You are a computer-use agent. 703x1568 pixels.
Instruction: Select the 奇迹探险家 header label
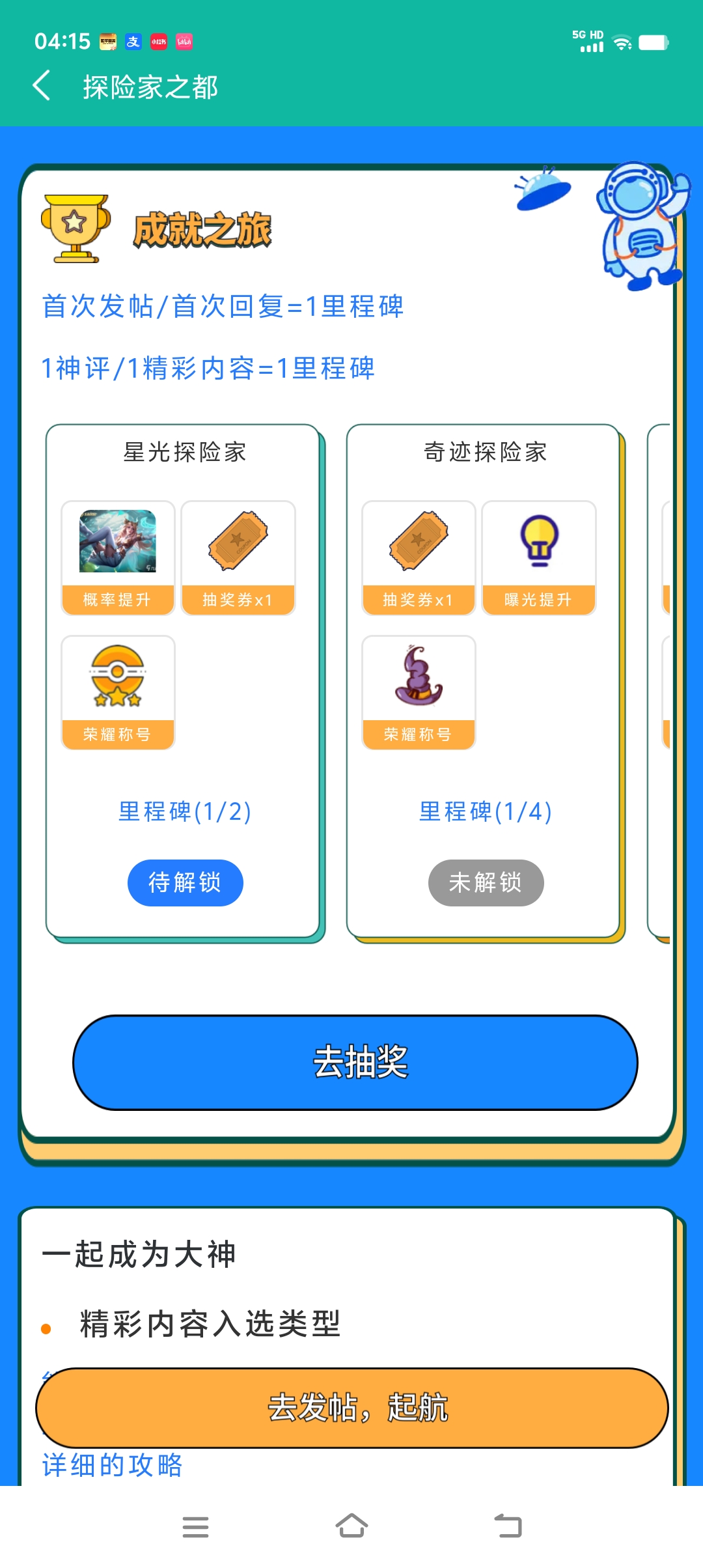pos(485,451)
